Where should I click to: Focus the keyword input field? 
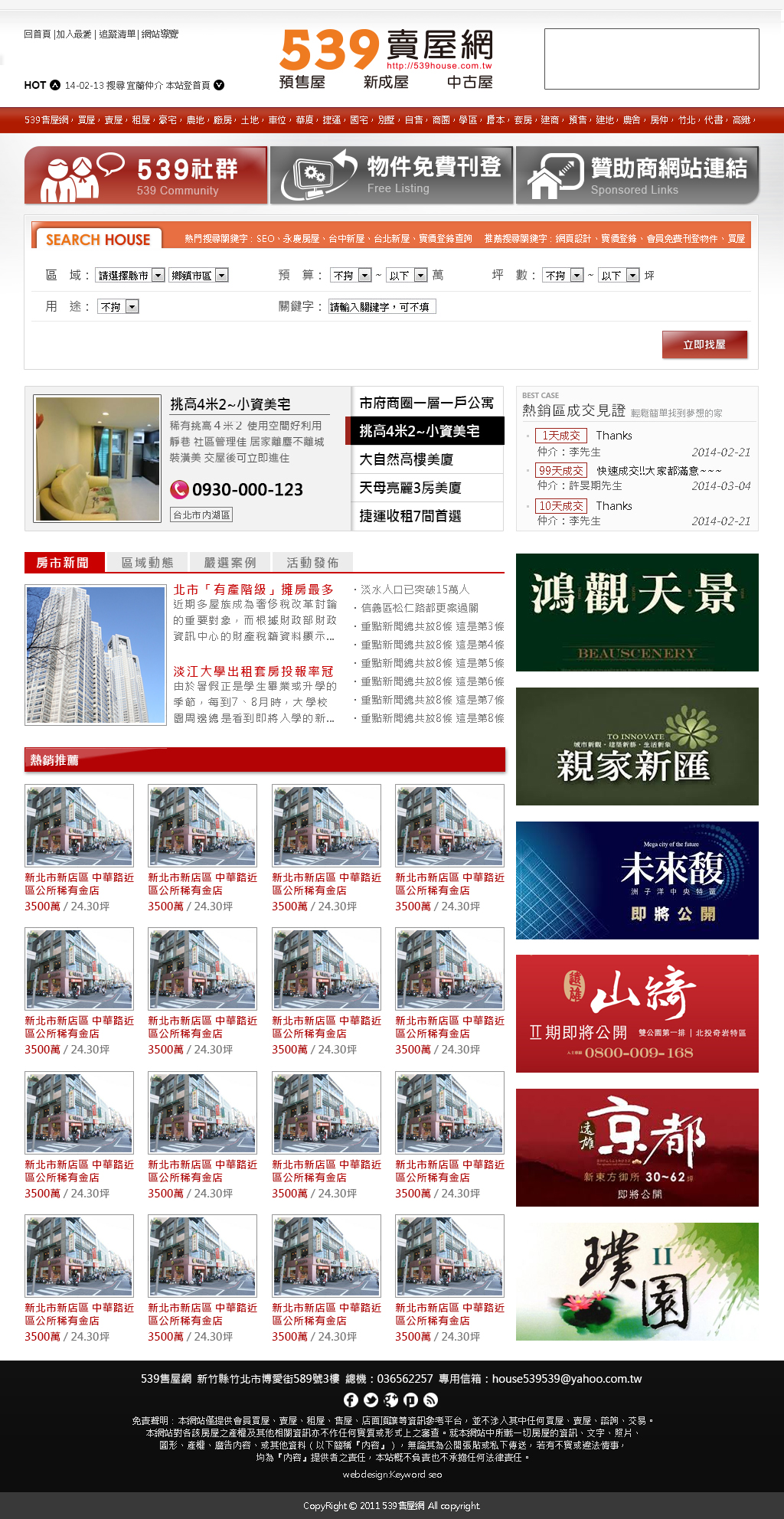click(x=382, y=307)
